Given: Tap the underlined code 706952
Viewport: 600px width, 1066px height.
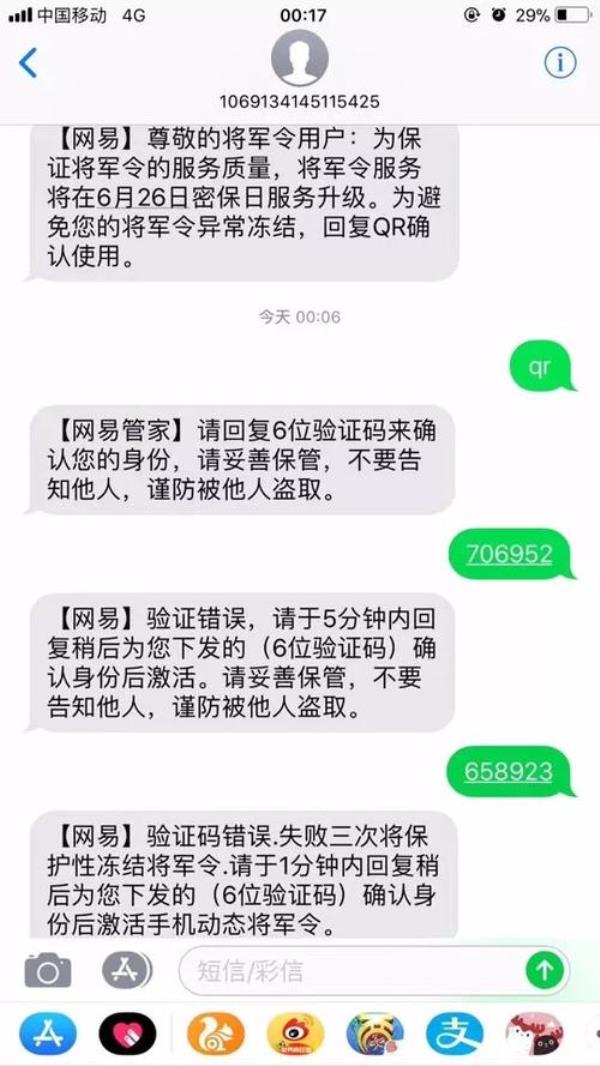Looking at the screenshot, I should [x=509, y=554].
